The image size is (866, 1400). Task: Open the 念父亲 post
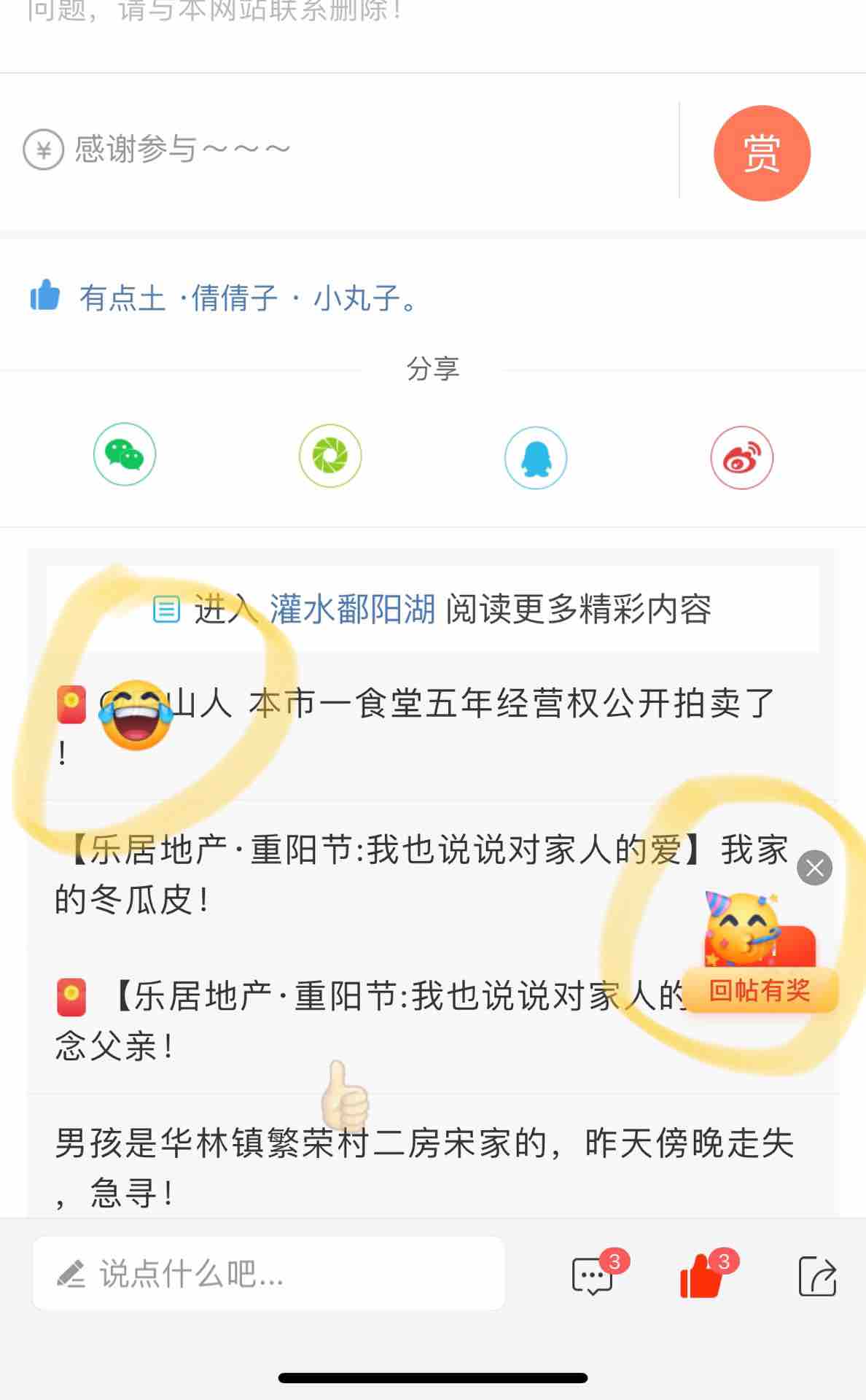point(364,1021)
